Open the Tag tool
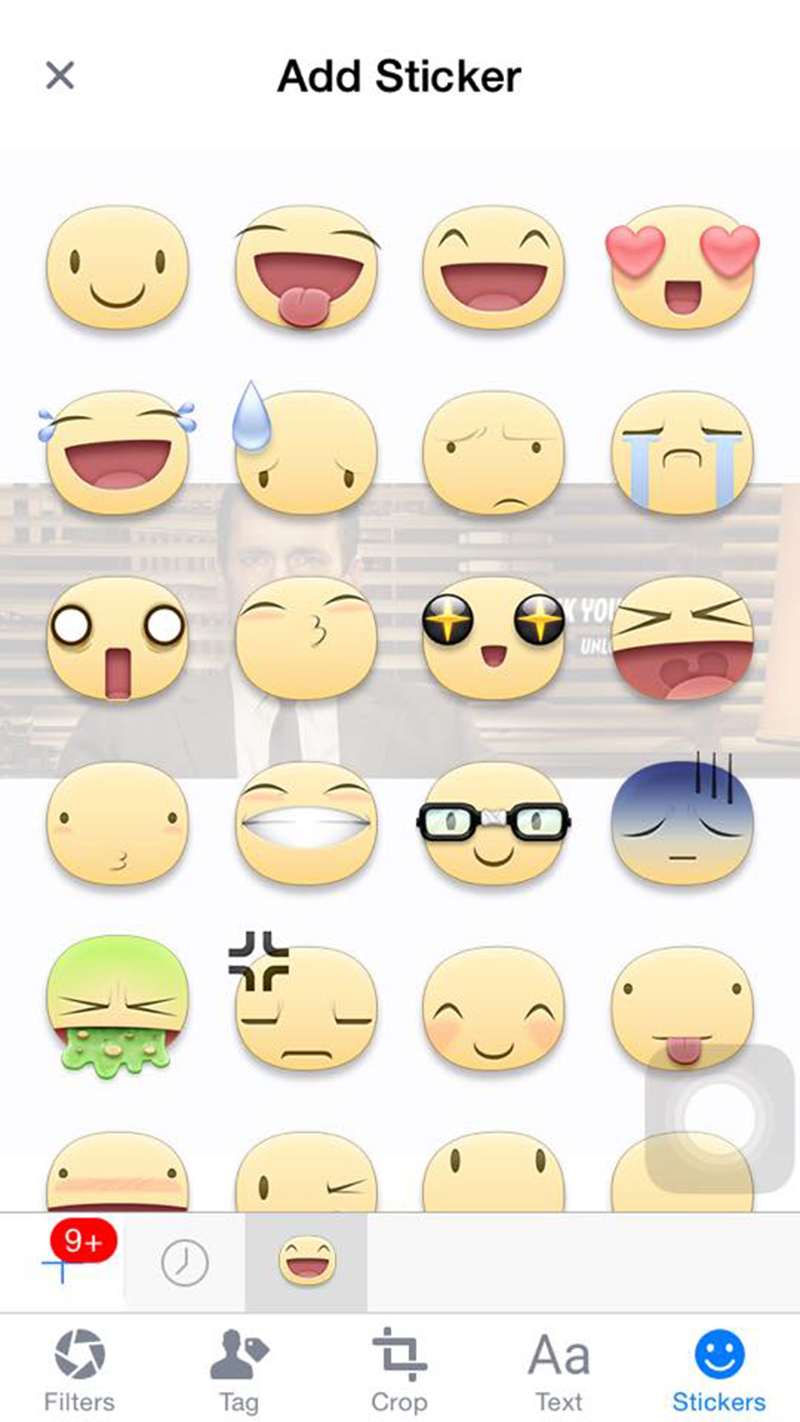The height and width of the screenshot is (1422, 800). click(x=239, y=1370)
